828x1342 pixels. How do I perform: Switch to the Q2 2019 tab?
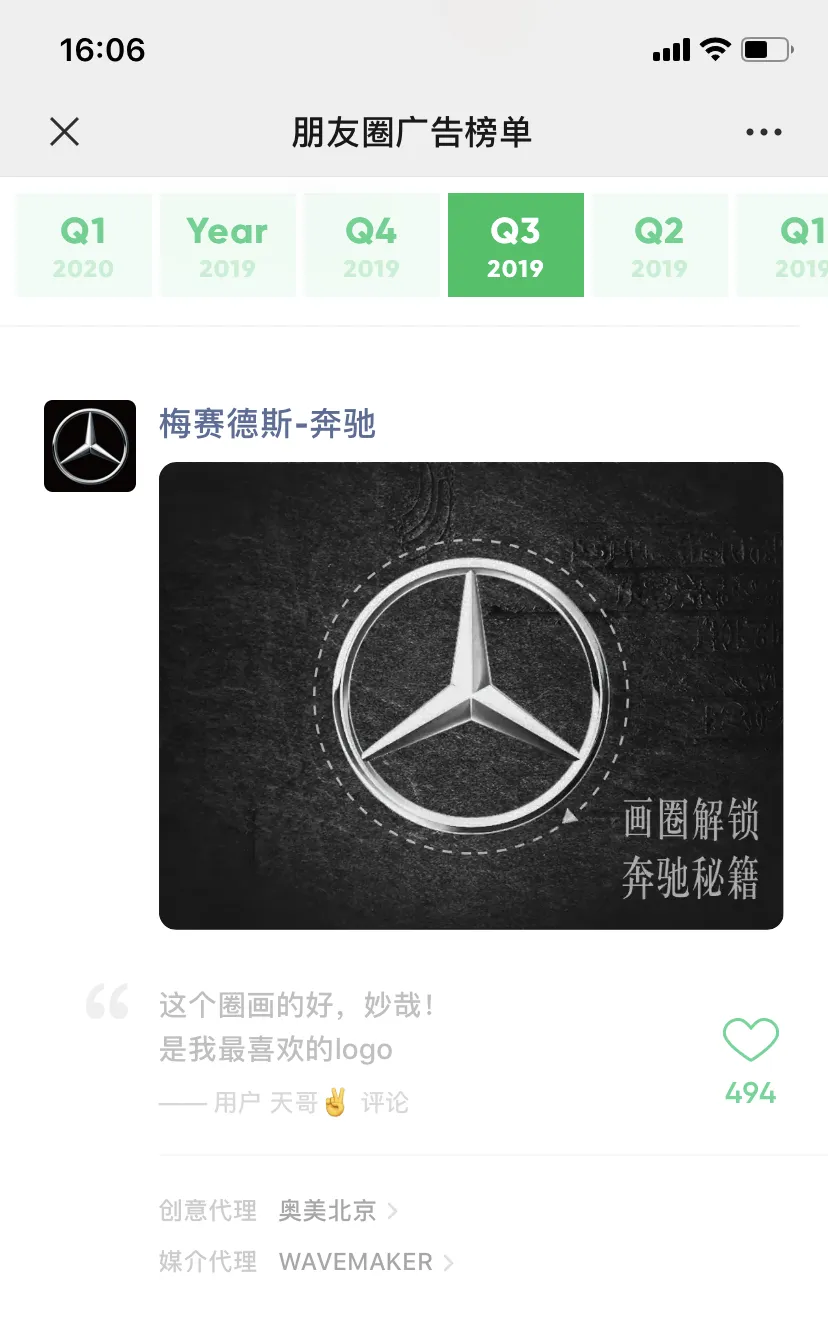click(659, 246)
